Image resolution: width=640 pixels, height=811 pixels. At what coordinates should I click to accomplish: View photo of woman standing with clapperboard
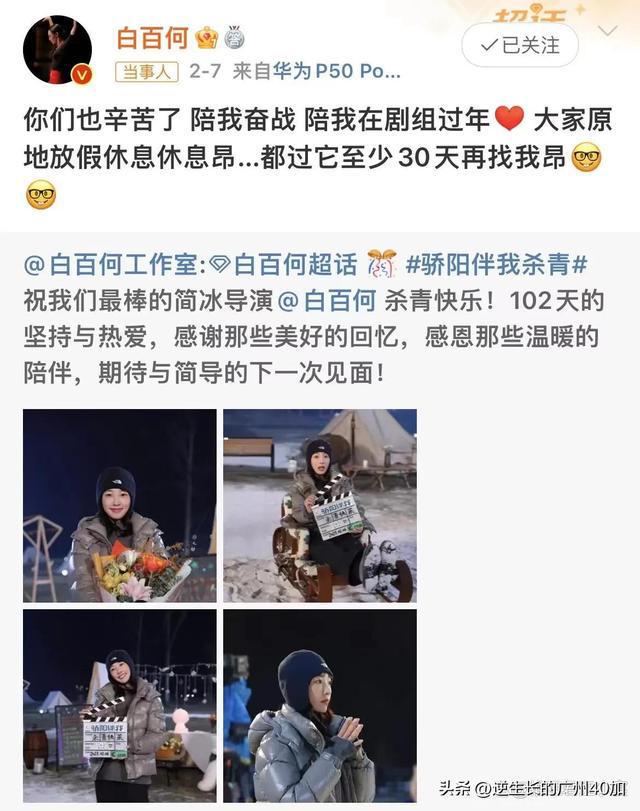[119, 705]
